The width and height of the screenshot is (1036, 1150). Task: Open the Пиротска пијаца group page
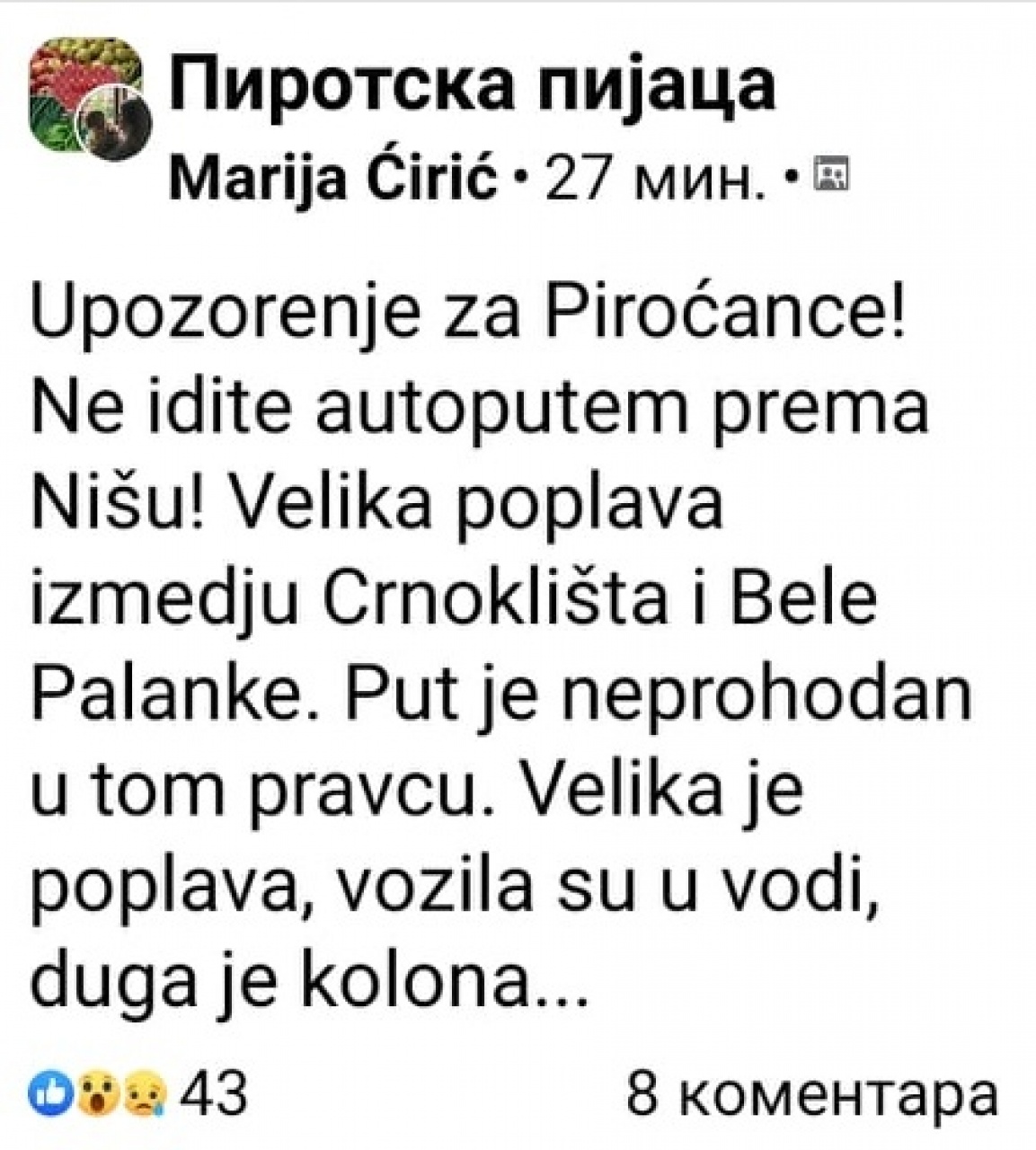coord(471,85)
